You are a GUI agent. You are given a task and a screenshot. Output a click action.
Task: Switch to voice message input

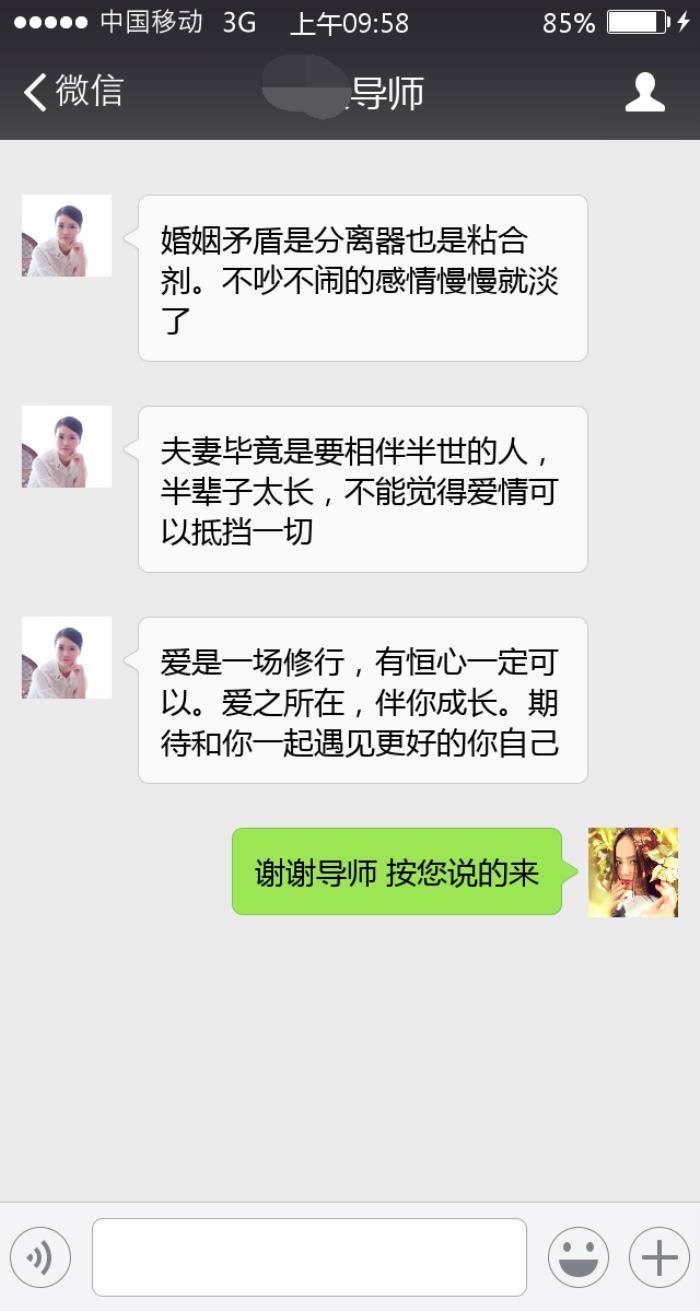click(x=40, y=1256)
